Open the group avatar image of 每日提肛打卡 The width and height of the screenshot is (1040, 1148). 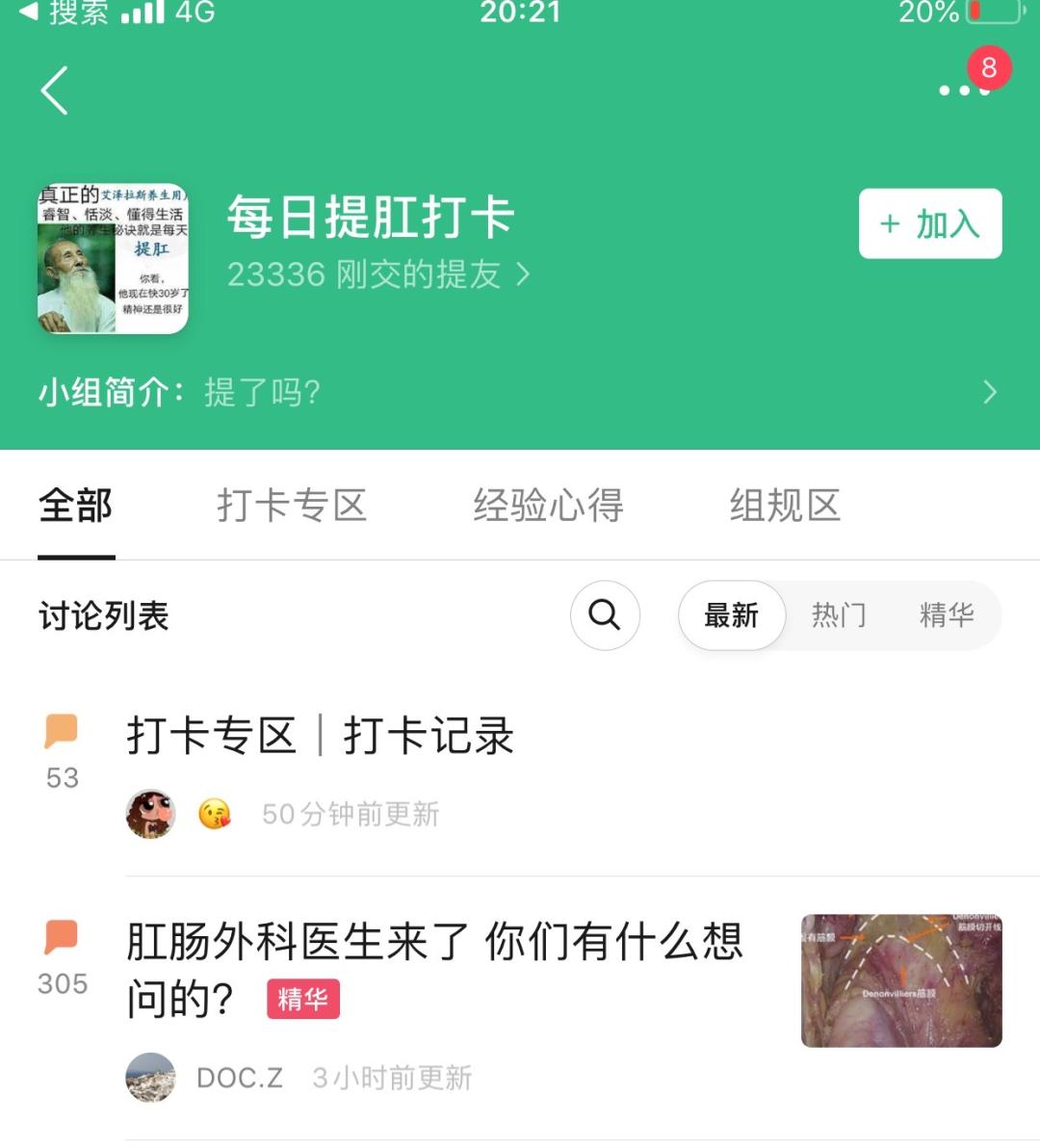pyautogui.click(x=113, y=254)
